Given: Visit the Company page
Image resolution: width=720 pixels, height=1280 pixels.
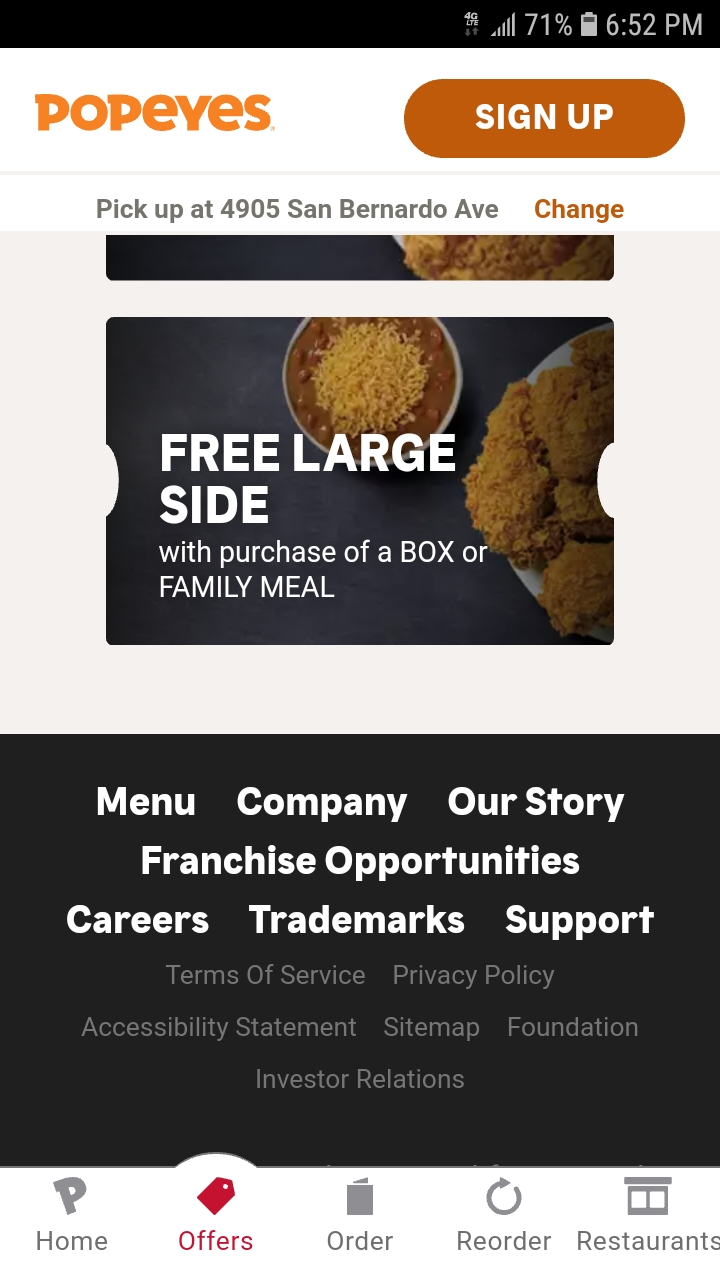Looking at the screenshot, I should click(x=322, y=801).
